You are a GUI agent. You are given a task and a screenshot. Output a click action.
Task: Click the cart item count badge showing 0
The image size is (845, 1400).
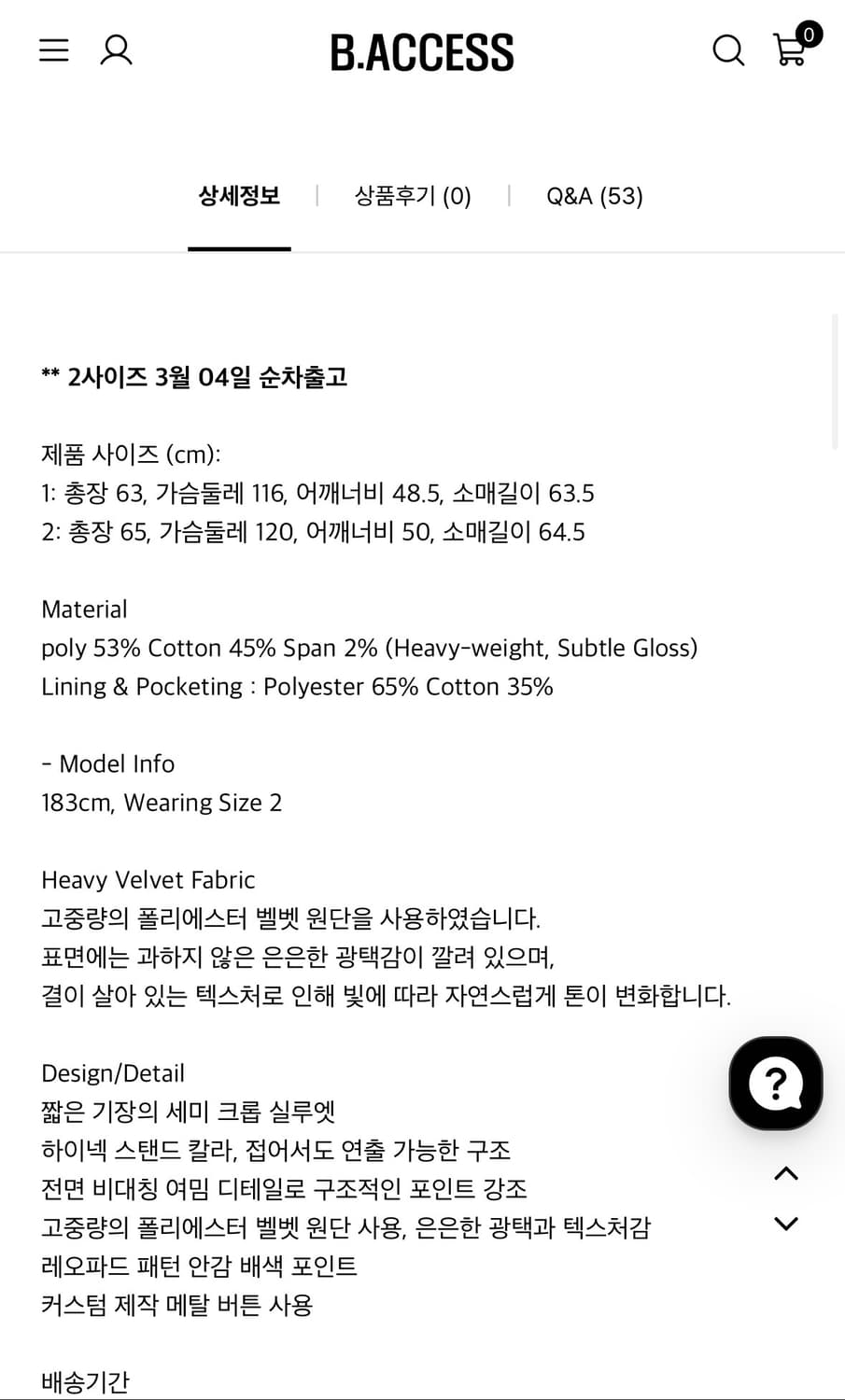pyautogui.click(x=809, y=34)
